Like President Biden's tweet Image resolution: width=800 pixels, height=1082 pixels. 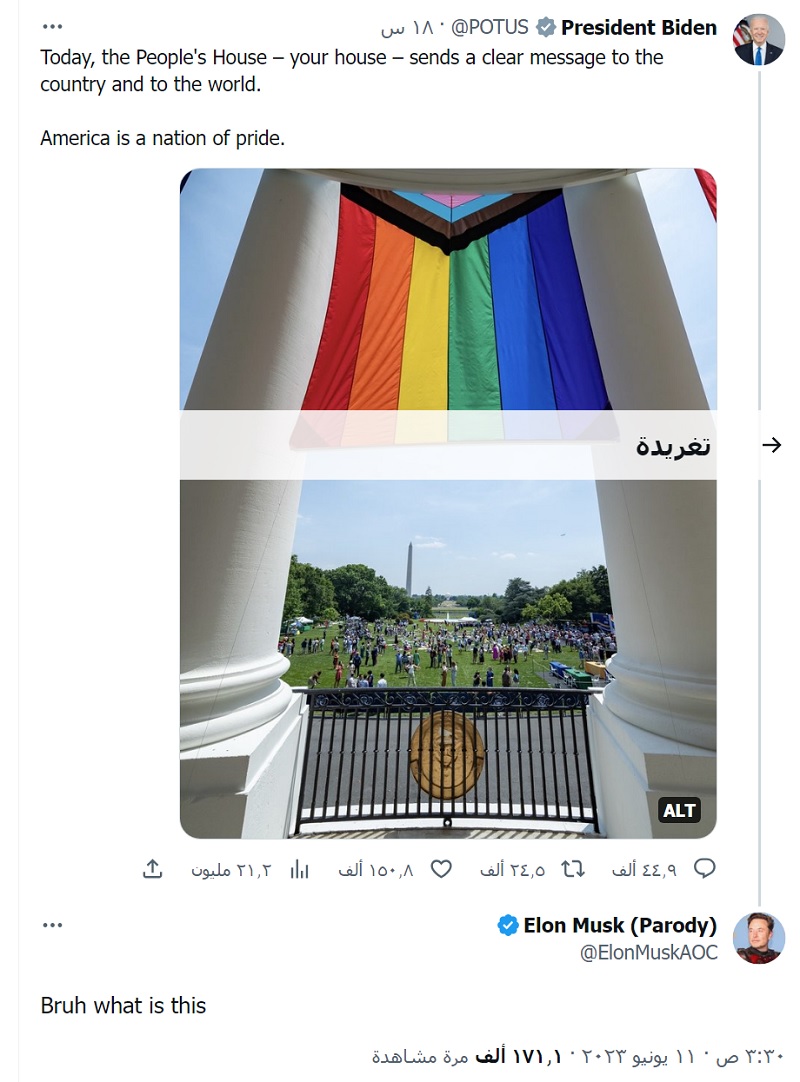441,869
